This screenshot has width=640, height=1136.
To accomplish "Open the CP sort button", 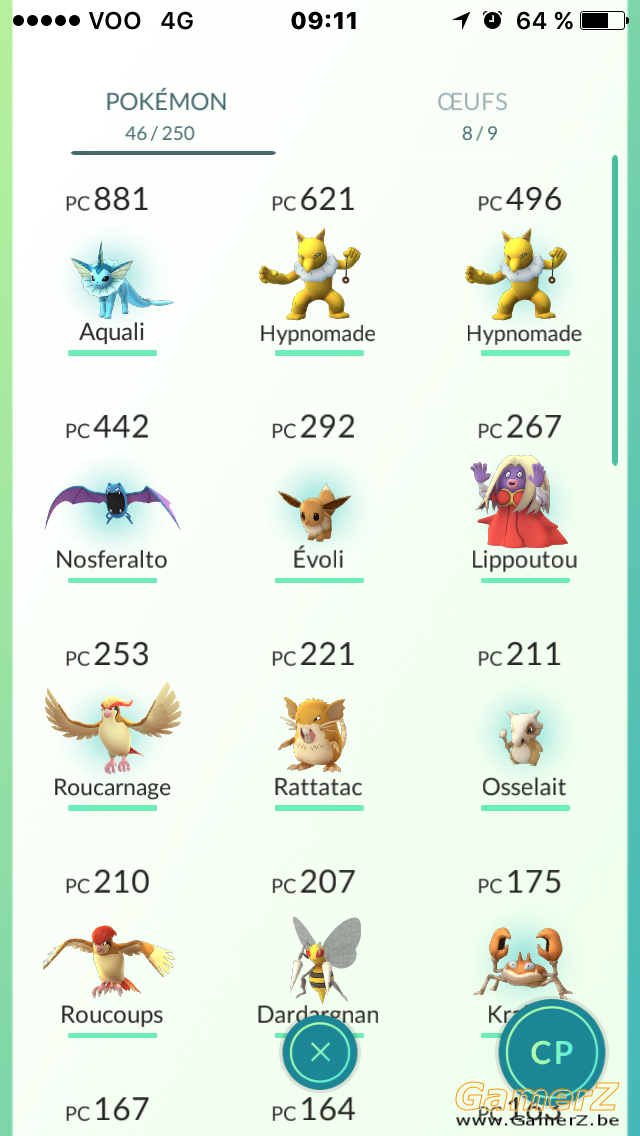I will 552,1051.
